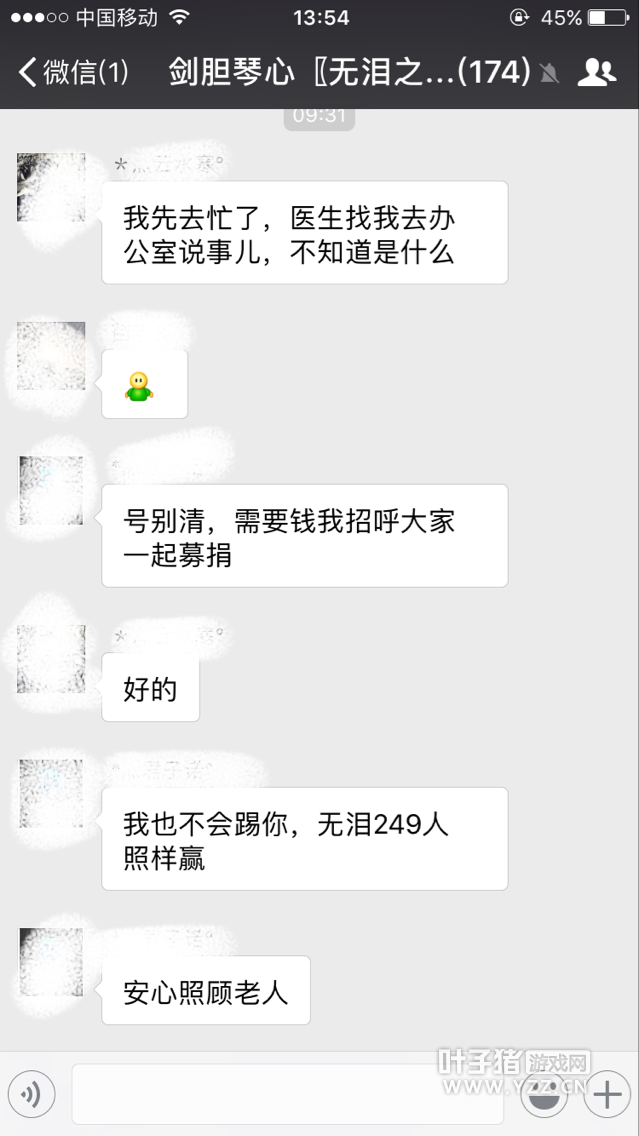Go back to the 微信 chat list

pyautogui.click(x=72, y=72)
